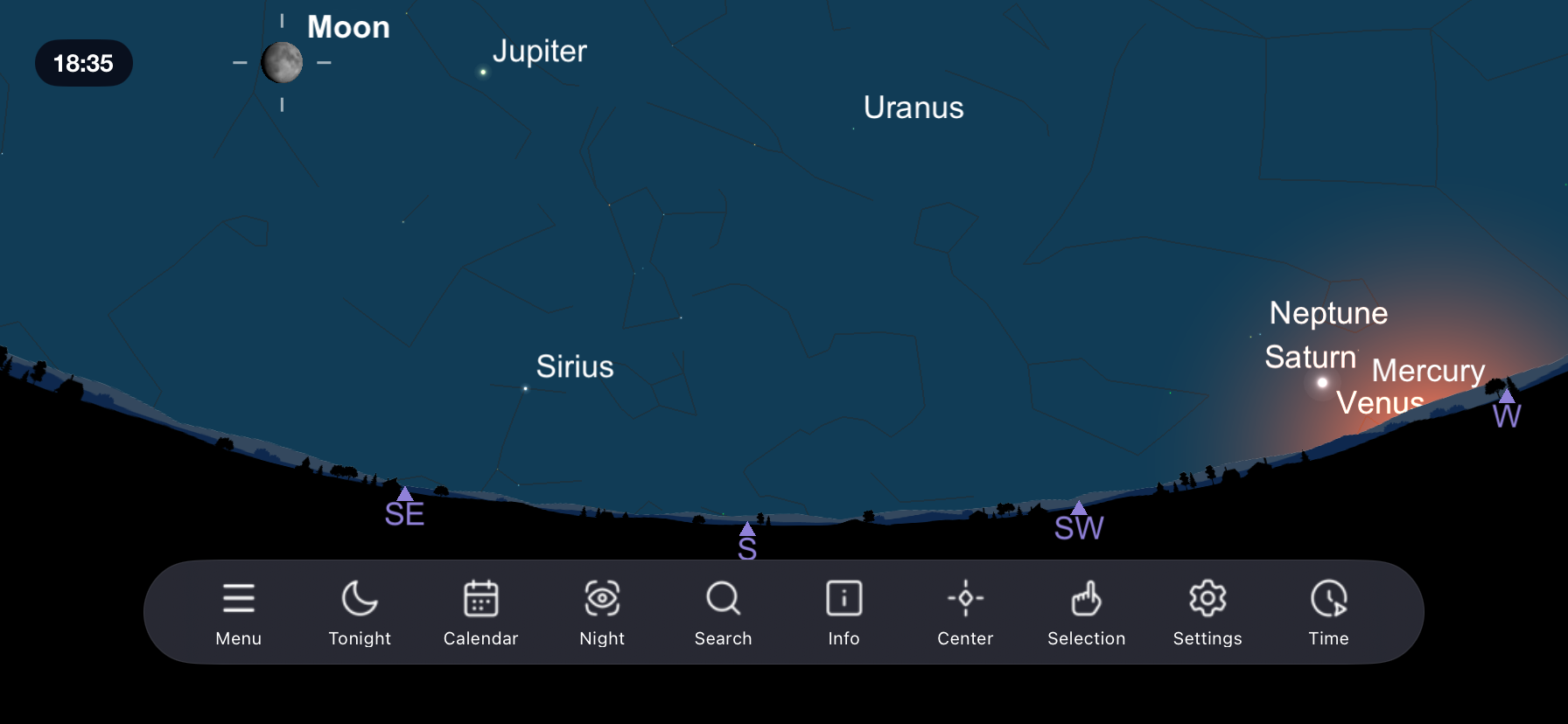Open Time controls
This screenshot has width=1568, height=724.
(1328, 612)
